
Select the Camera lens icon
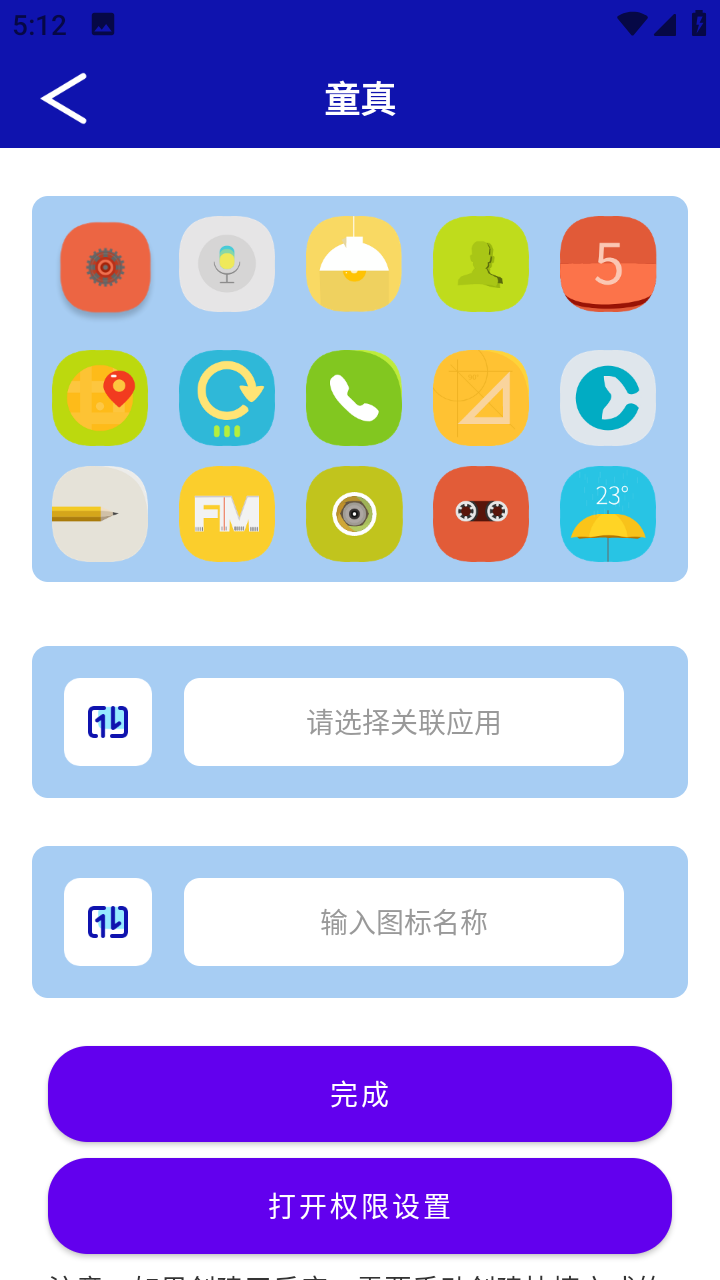pos(354,514)
